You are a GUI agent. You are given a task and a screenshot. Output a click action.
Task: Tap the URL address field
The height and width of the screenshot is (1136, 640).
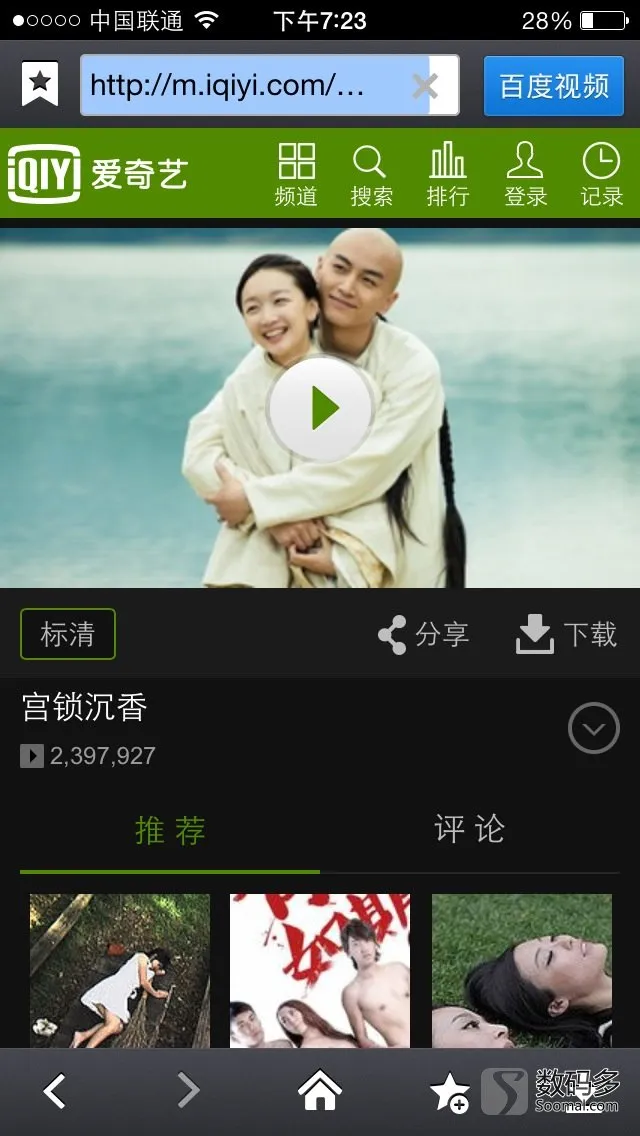(240, 85)
